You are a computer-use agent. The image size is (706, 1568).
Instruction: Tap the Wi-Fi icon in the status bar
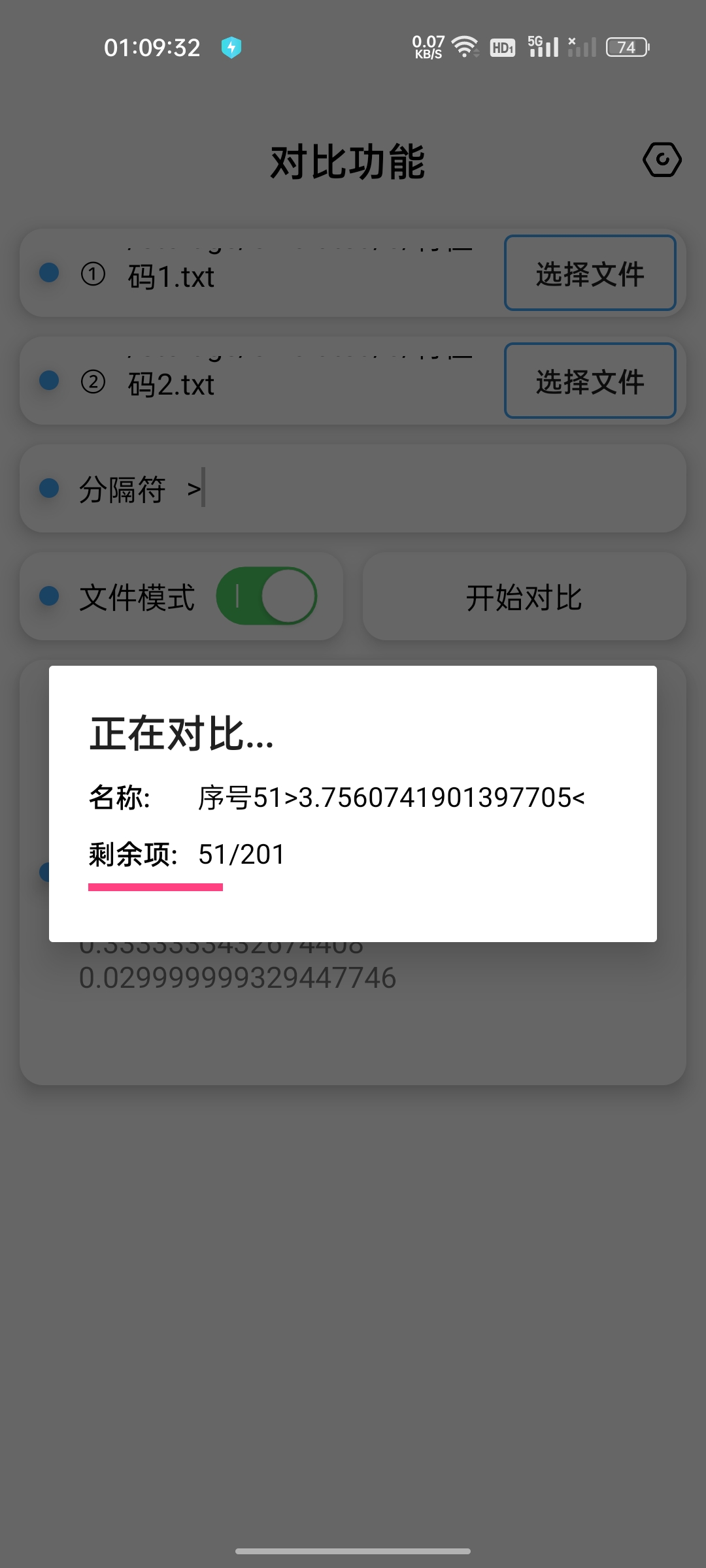[x=466, y=46]
